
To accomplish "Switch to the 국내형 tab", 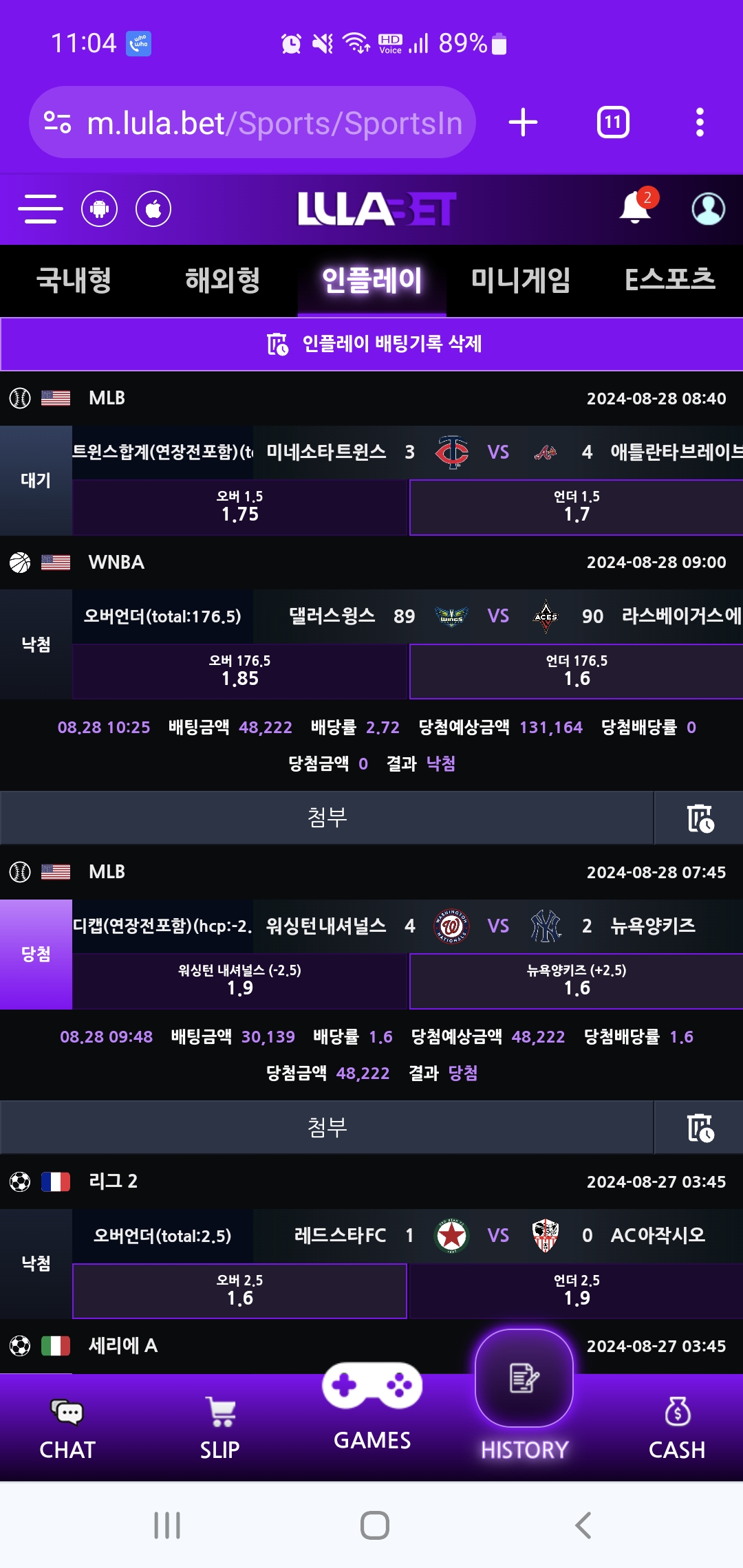I will pos(74,281).
